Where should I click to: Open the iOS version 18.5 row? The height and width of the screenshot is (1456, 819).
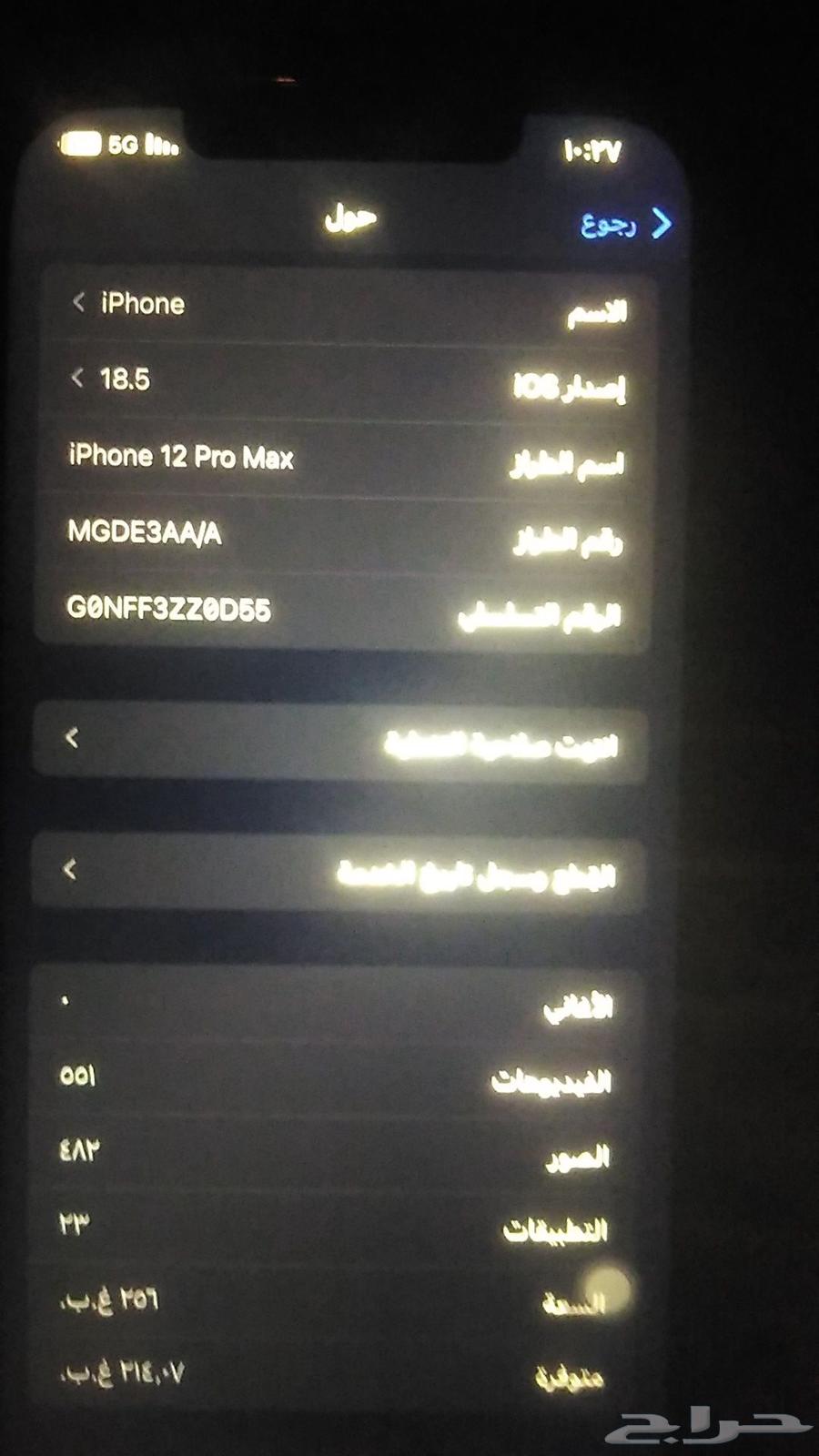(x=346, y=382)
